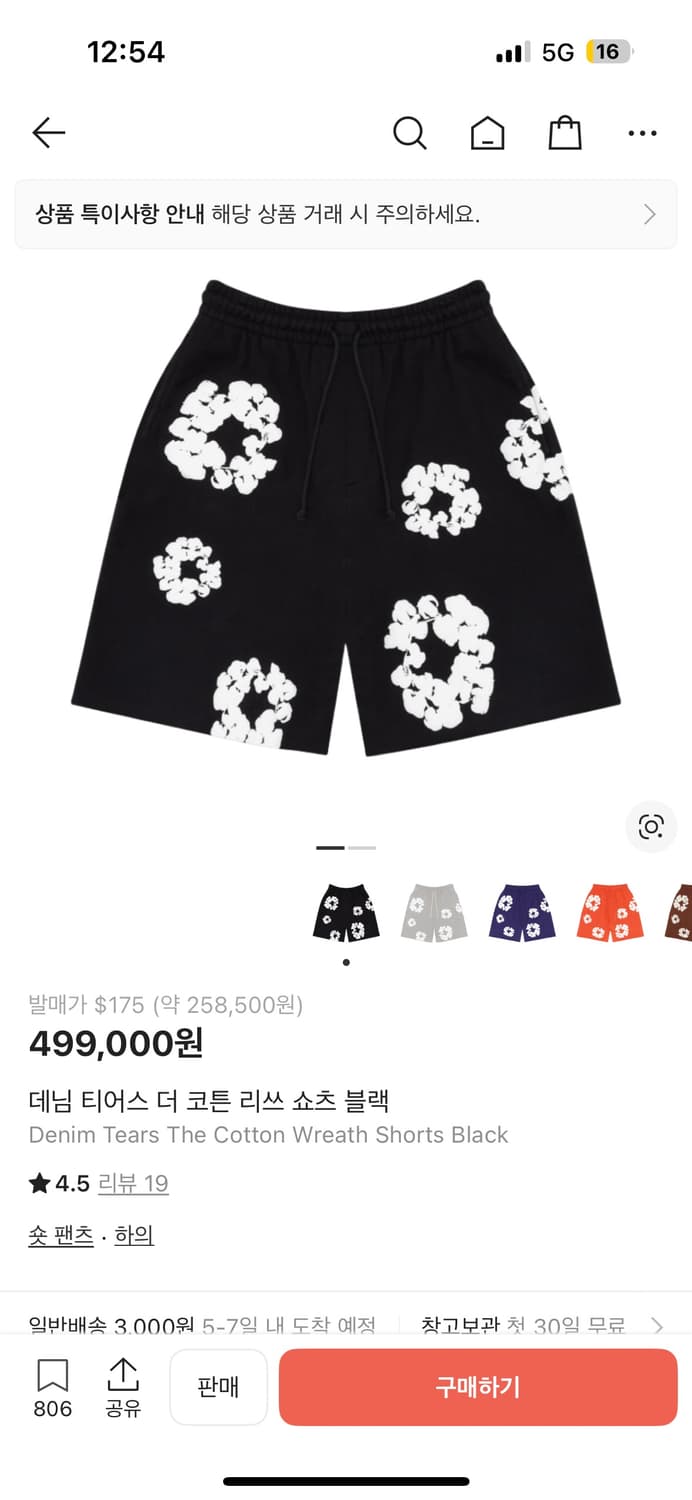The width and height of the screenshot is (692, 1500).
Task: Open the search magnifier icon
Action: click(x=409, y=132)
